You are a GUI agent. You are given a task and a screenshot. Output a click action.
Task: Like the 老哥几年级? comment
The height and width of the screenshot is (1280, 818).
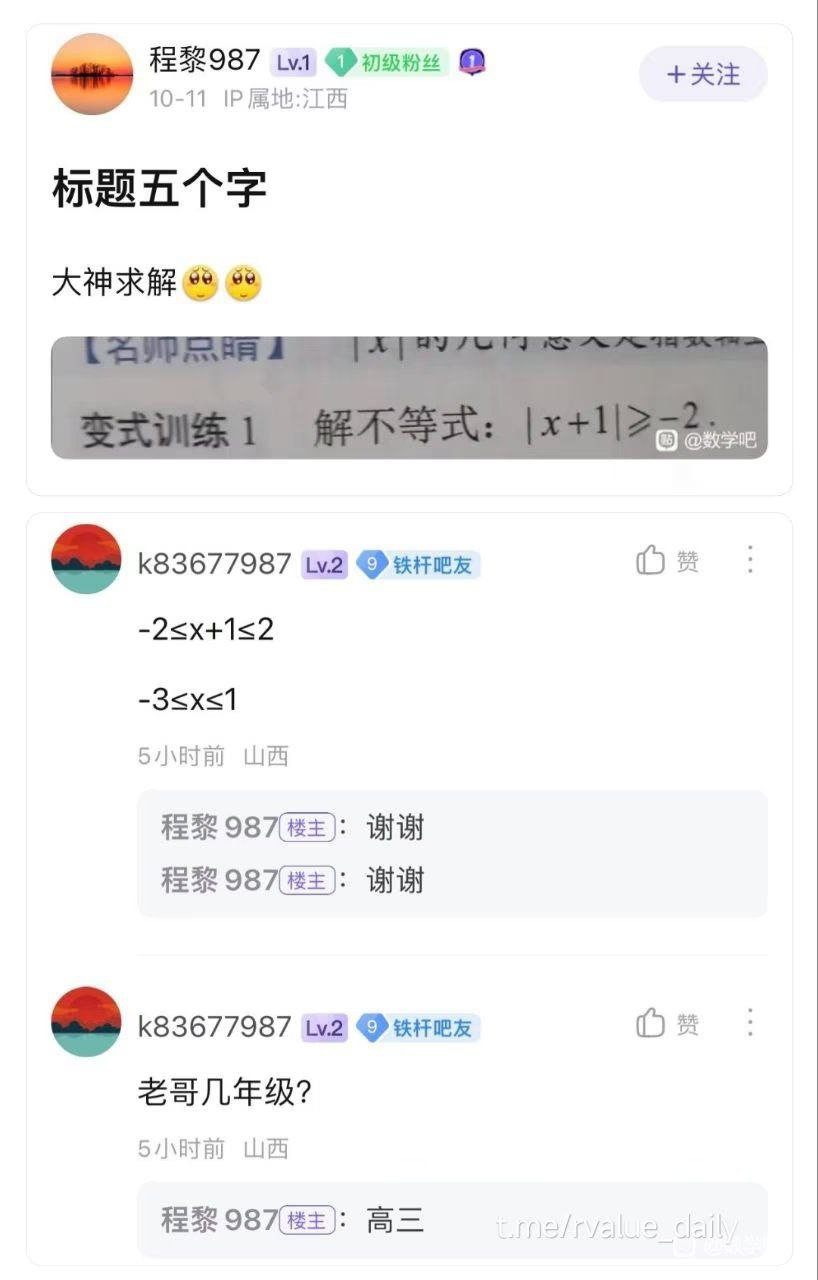click(x=667, y=1024)
